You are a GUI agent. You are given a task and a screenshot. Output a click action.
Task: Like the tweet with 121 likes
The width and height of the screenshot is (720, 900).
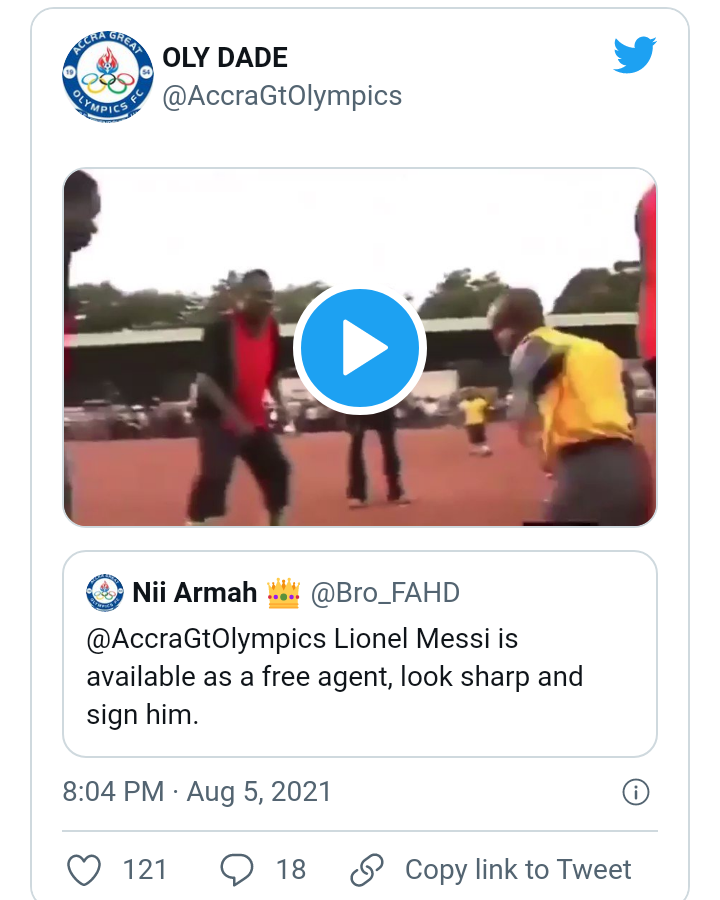tap(85, 870)
